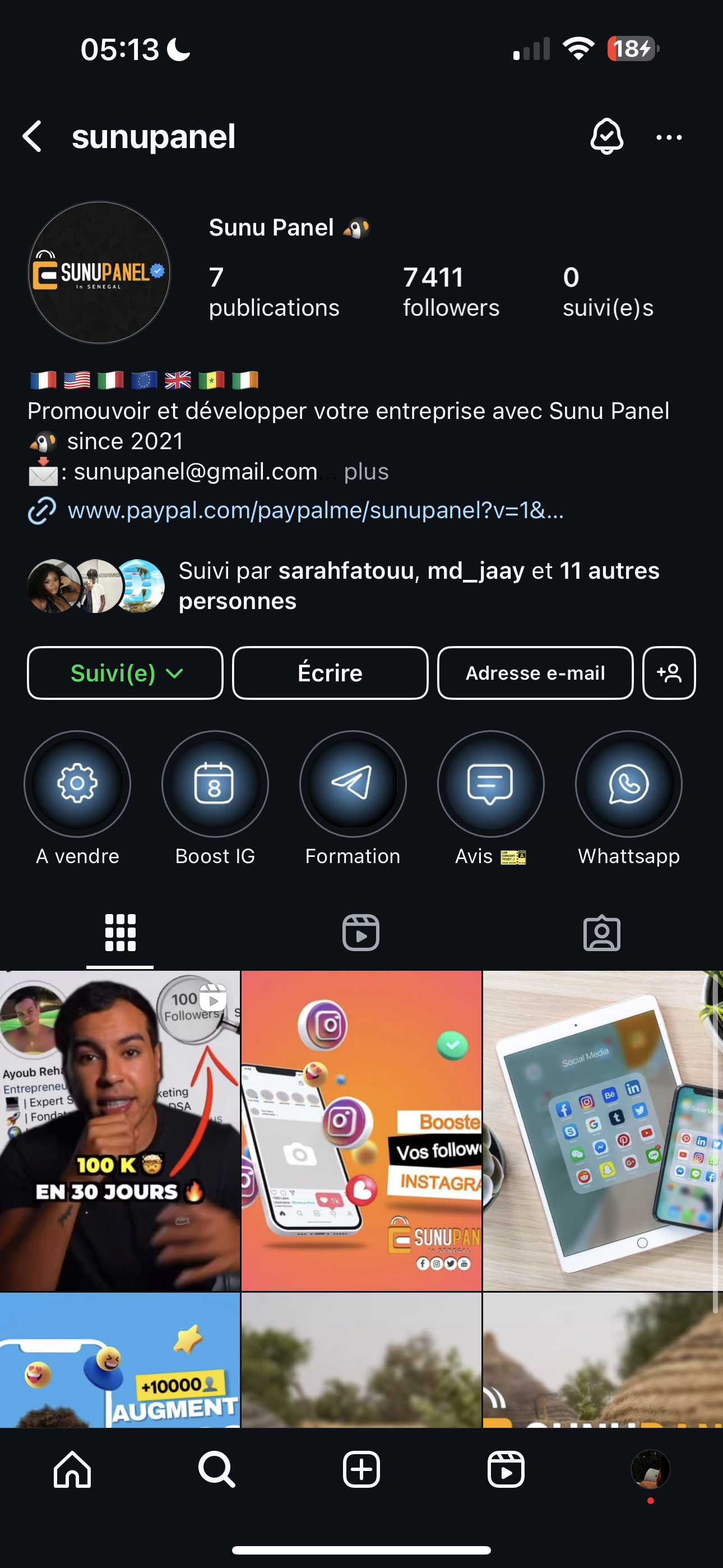
Task: Open the "A vendre" story highlight
Action: (77, 784)
